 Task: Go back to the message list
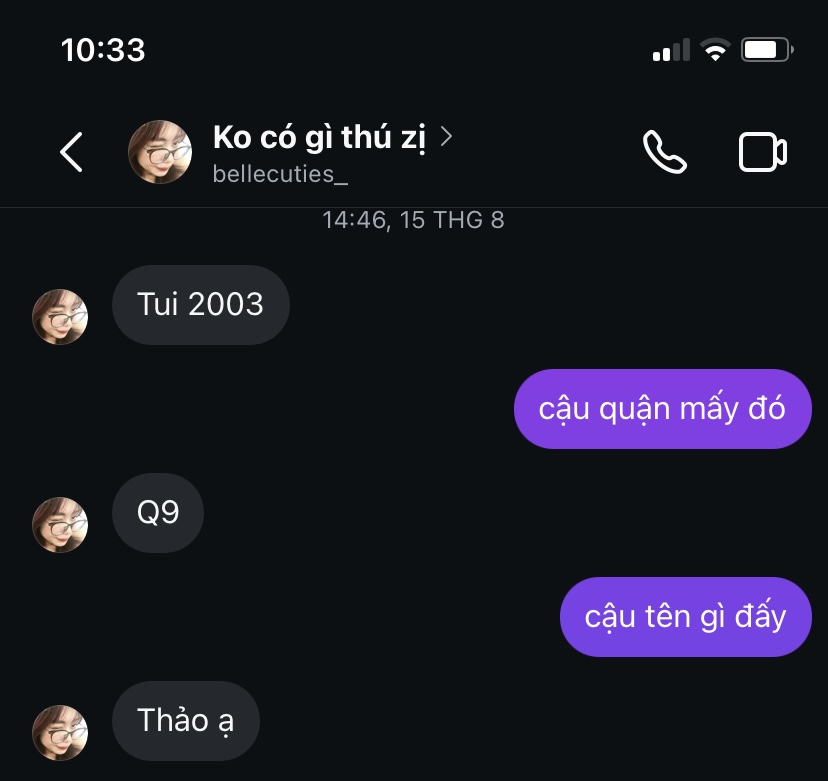pos(71,153)
